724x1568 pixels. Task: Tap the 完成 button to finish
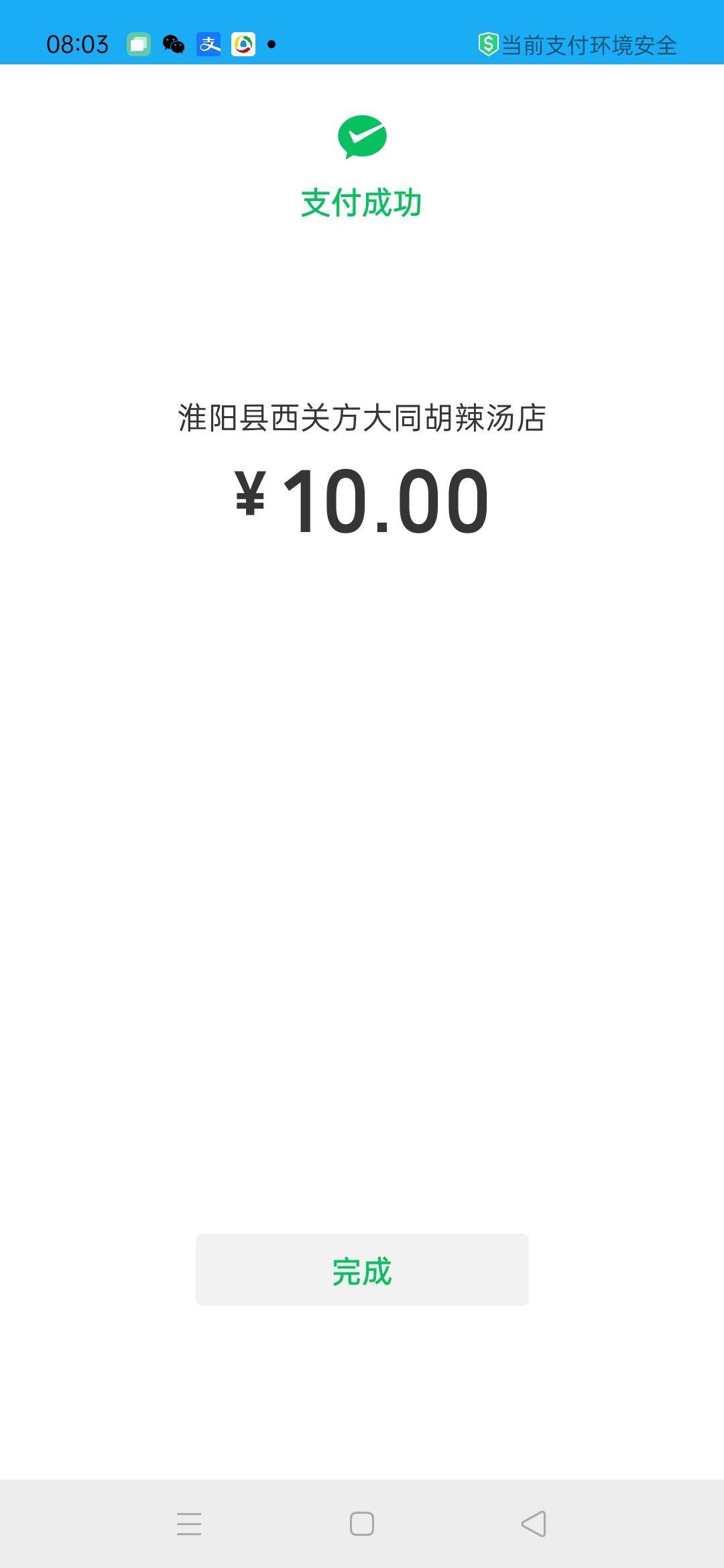point(362,1269)
